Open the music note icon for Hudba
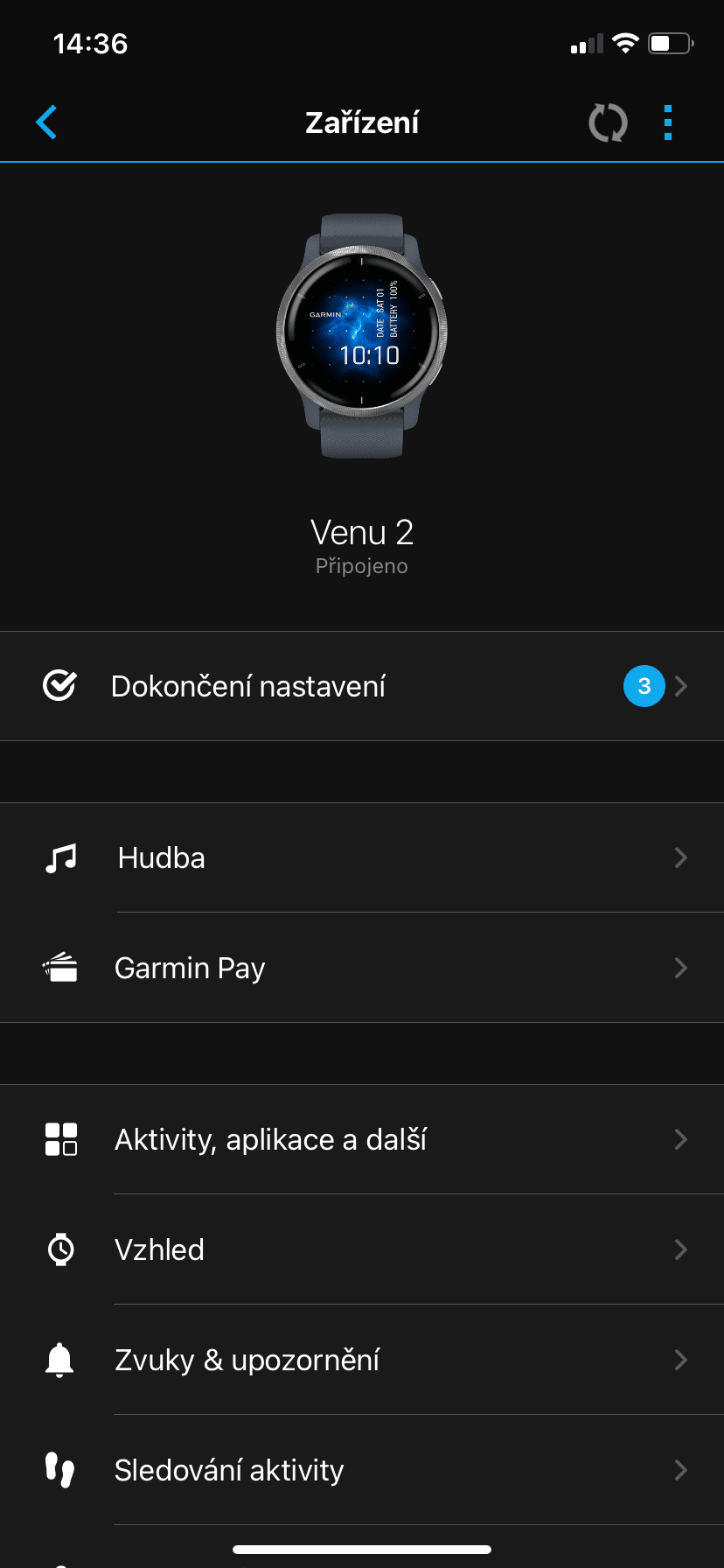 click(59, 857)
